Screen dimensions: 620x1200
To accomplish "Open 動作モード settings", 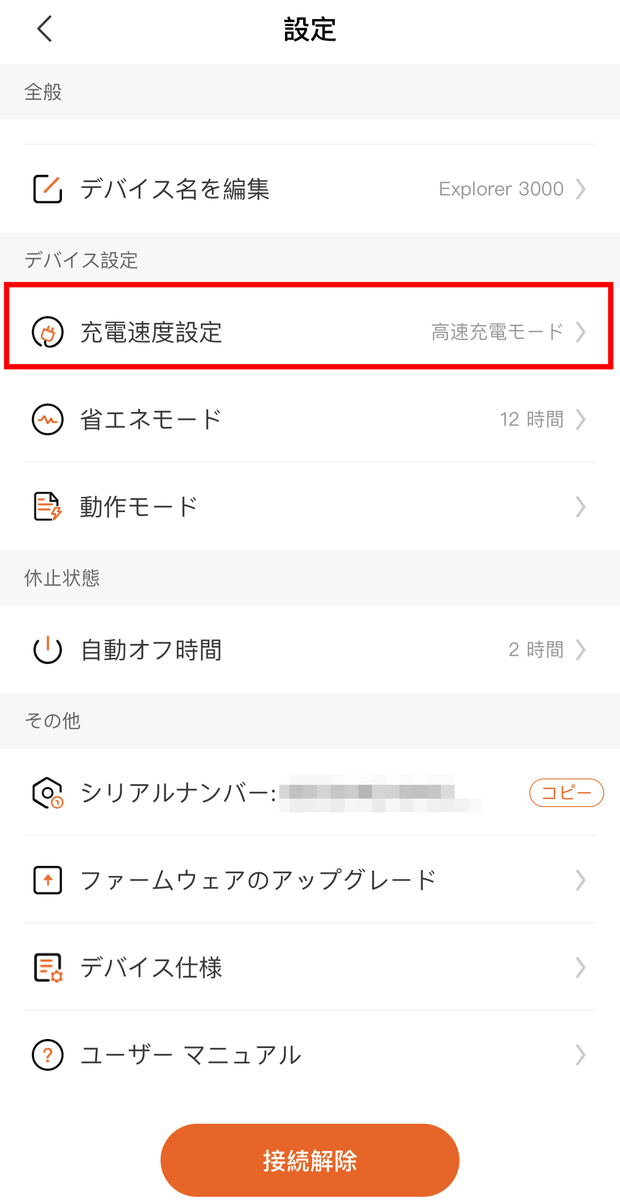I will (310, 506).
